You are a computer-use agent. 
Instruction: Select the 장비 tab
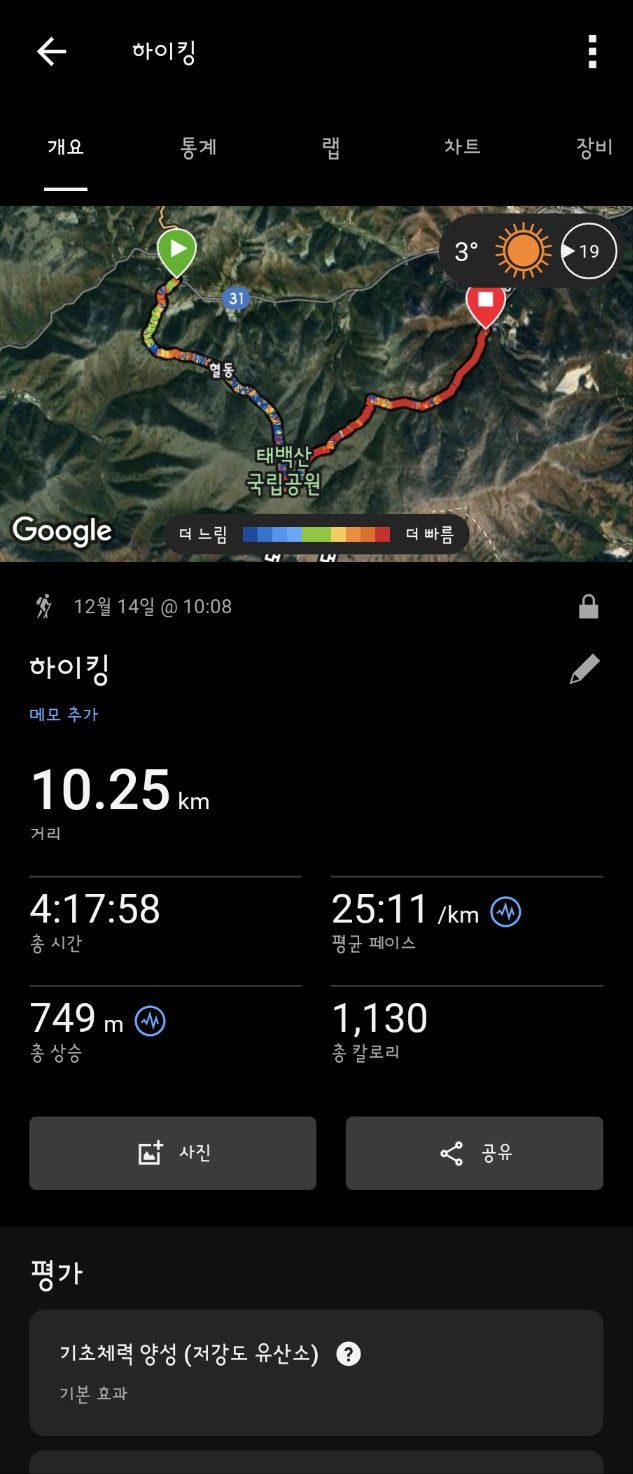[593, 148]
